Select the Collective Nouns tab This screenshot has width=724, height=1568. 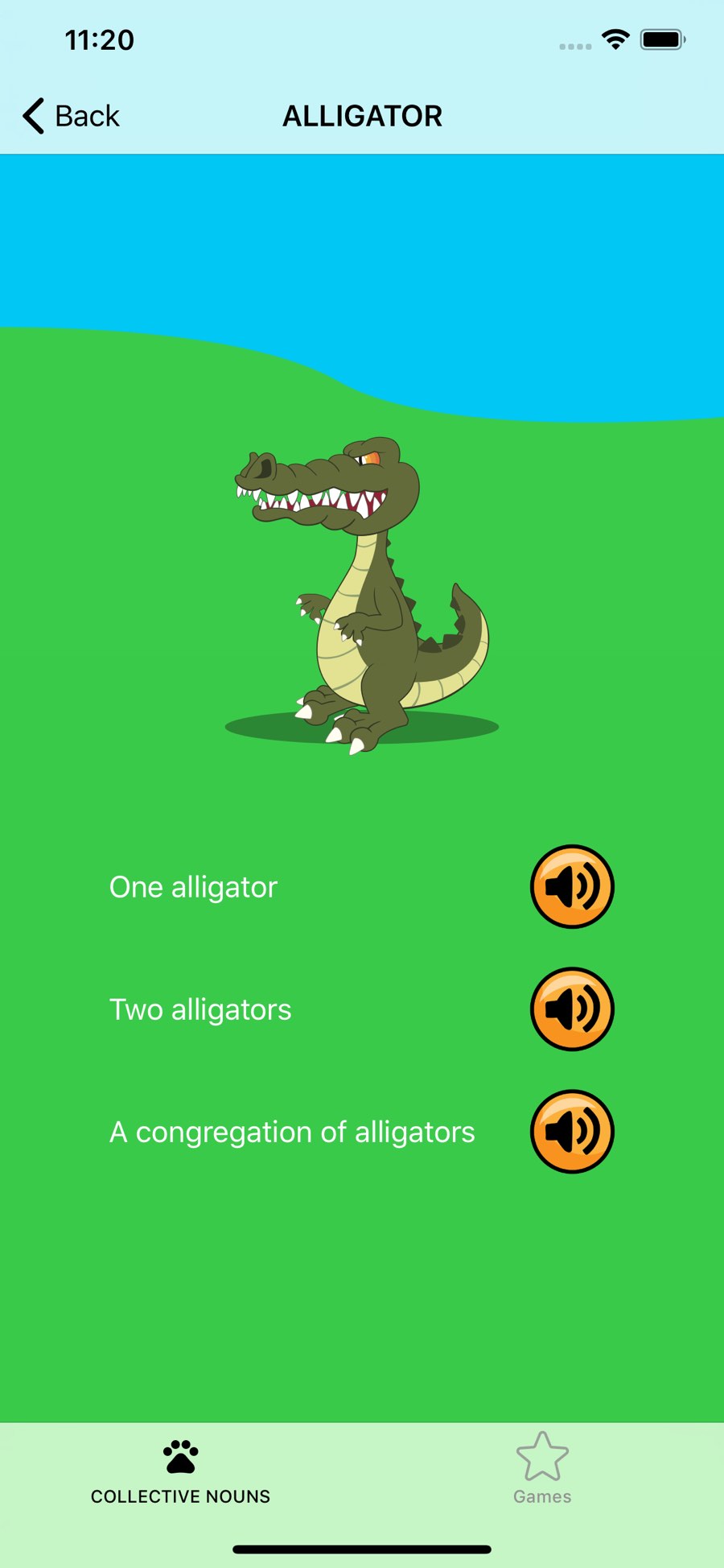pos(180,1471)
